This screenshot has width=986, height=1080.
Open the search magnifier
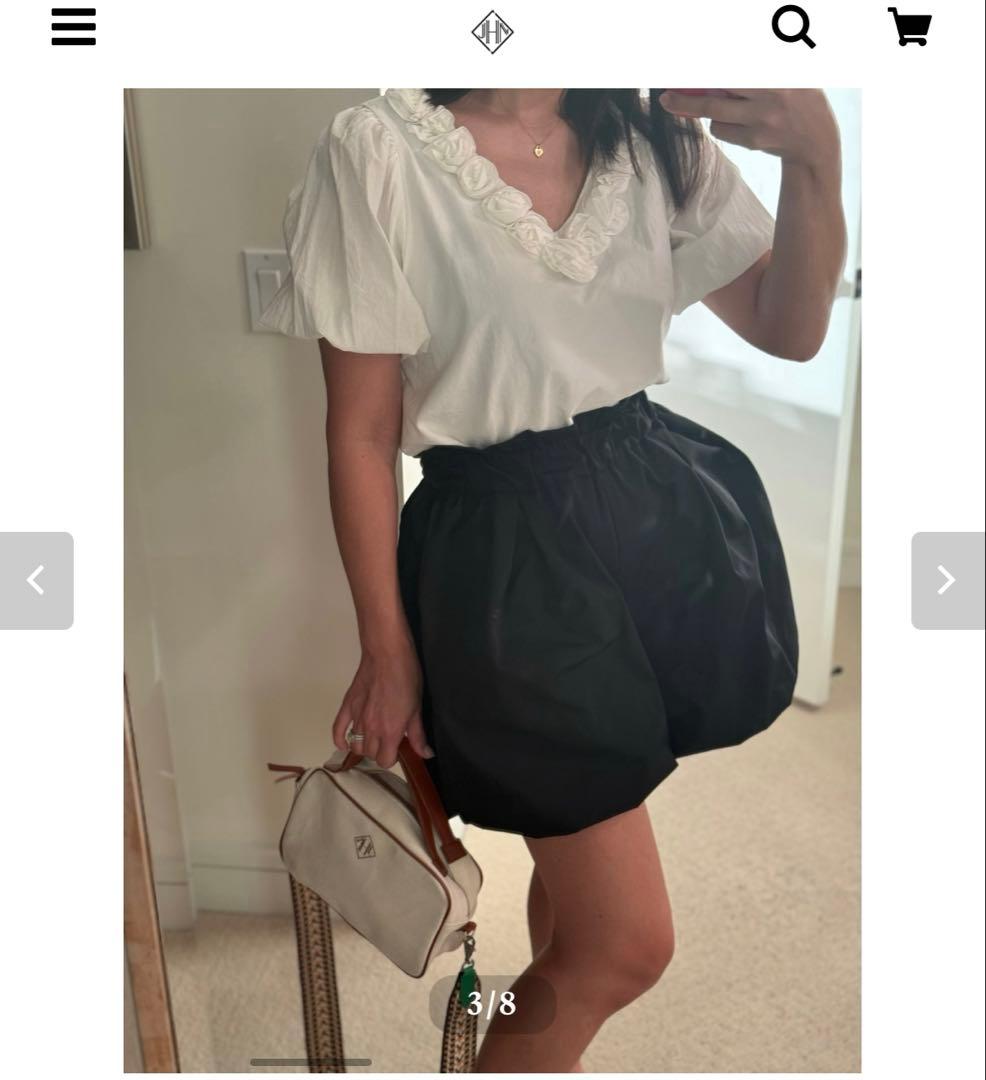point(793,27)
